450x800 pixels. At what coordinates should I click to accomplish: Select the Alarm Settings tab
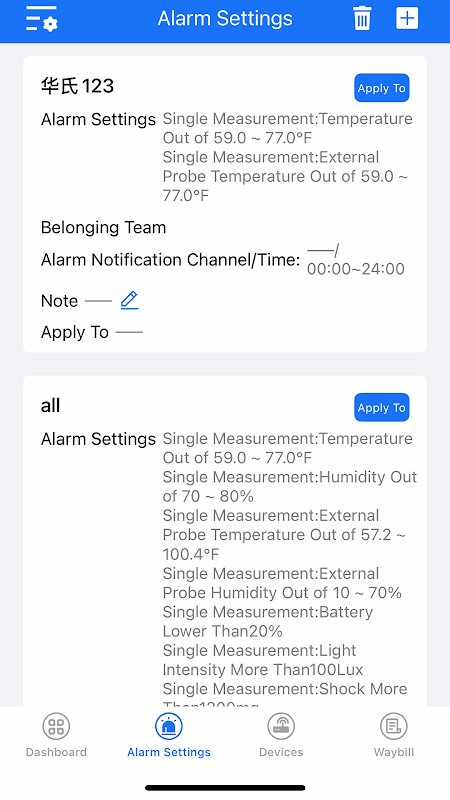point(169,735)
